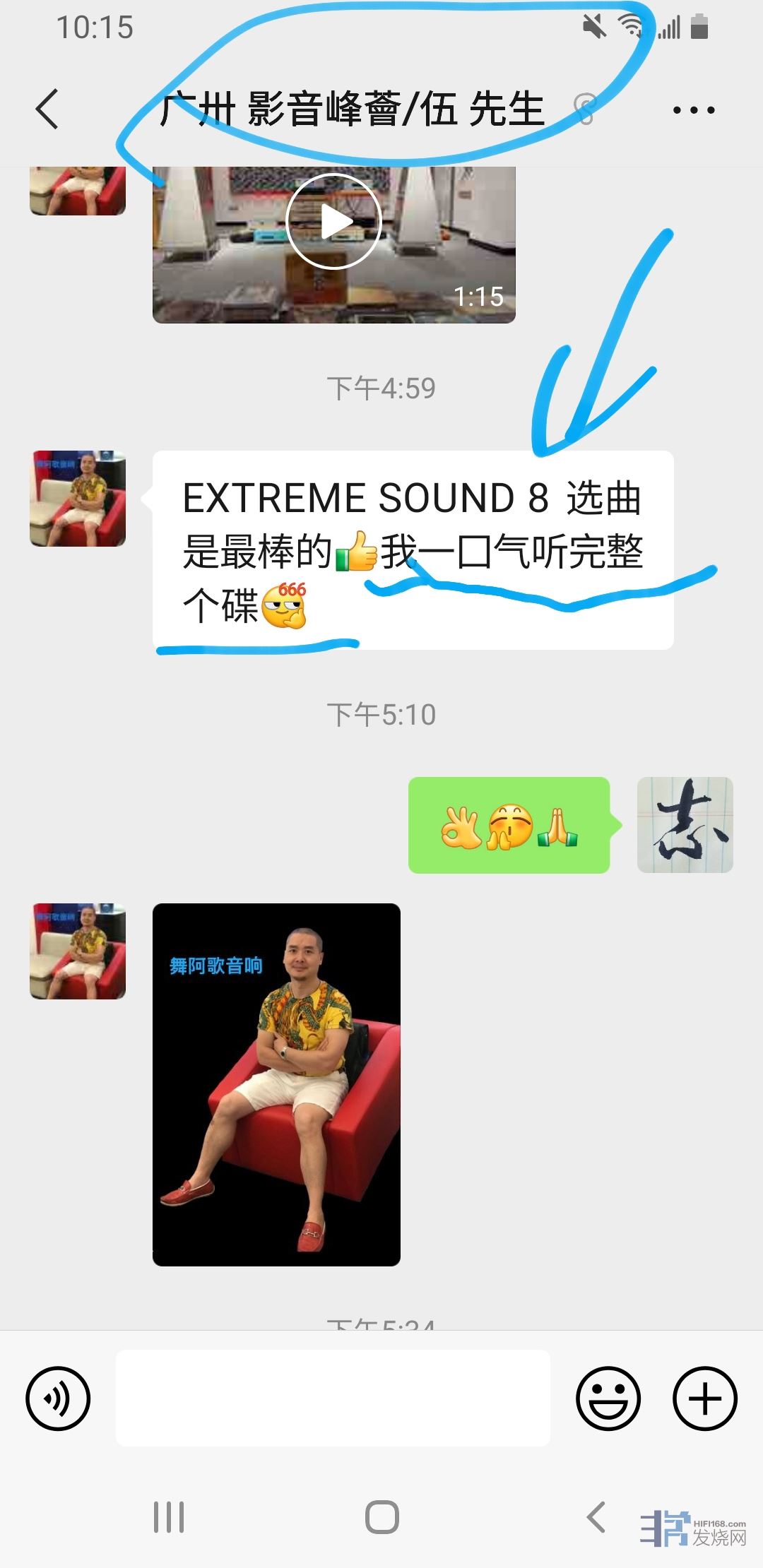Open the 舞阿歌音响 photo message
The image size is (763, 1568).
276,1084
